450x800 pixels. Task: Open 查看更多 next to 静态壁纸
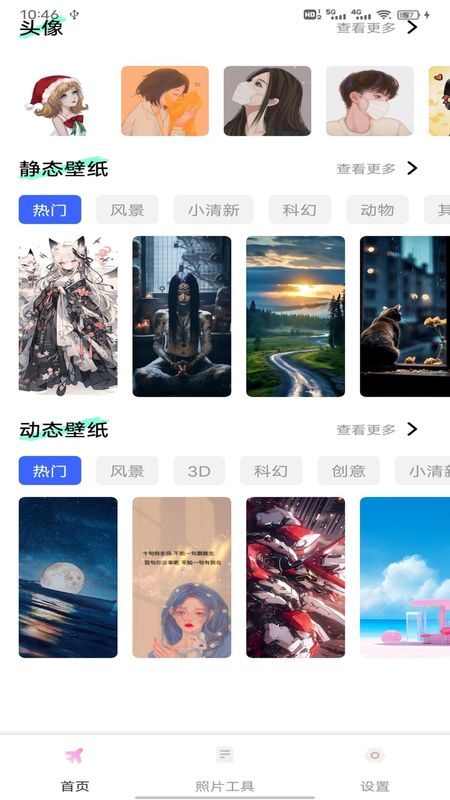377,168
